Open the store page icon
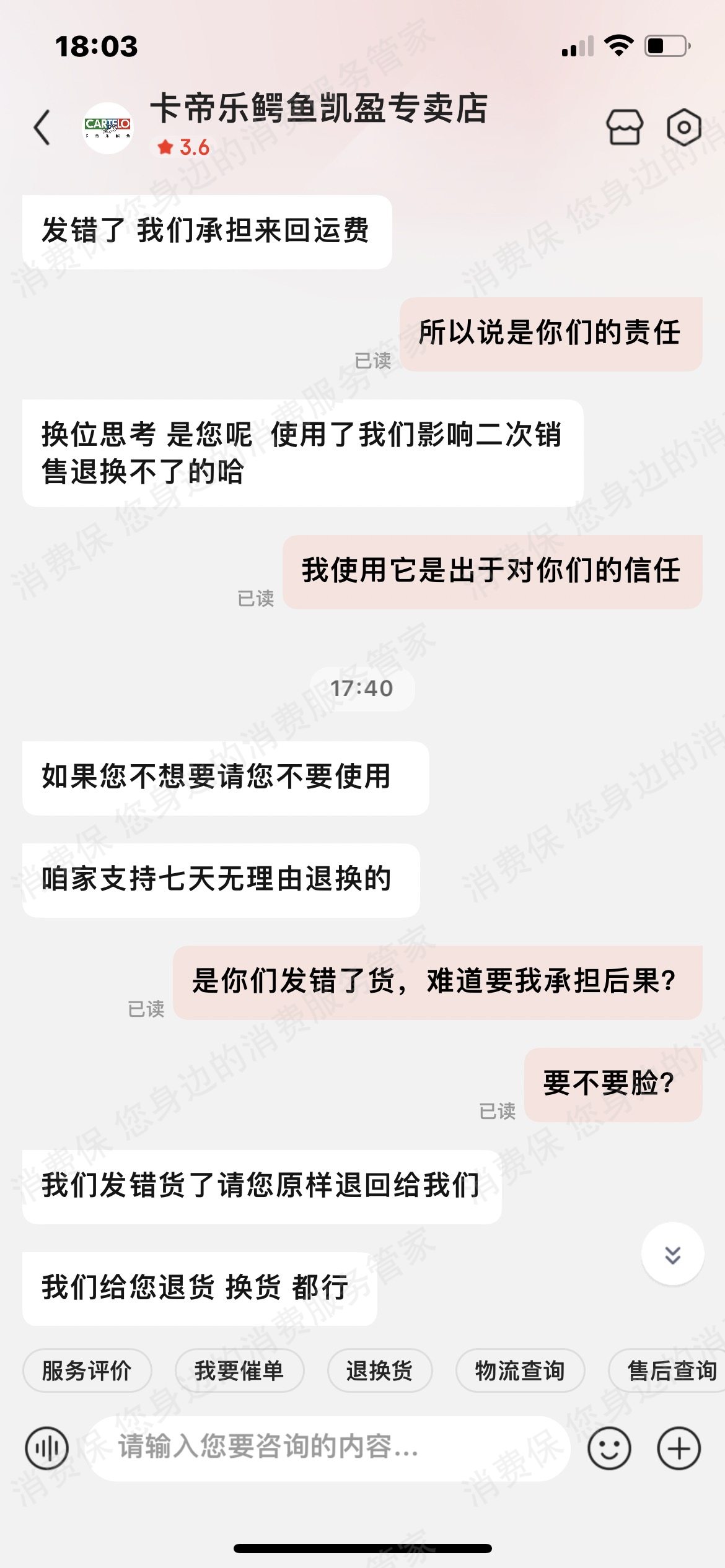 point(624,128)
